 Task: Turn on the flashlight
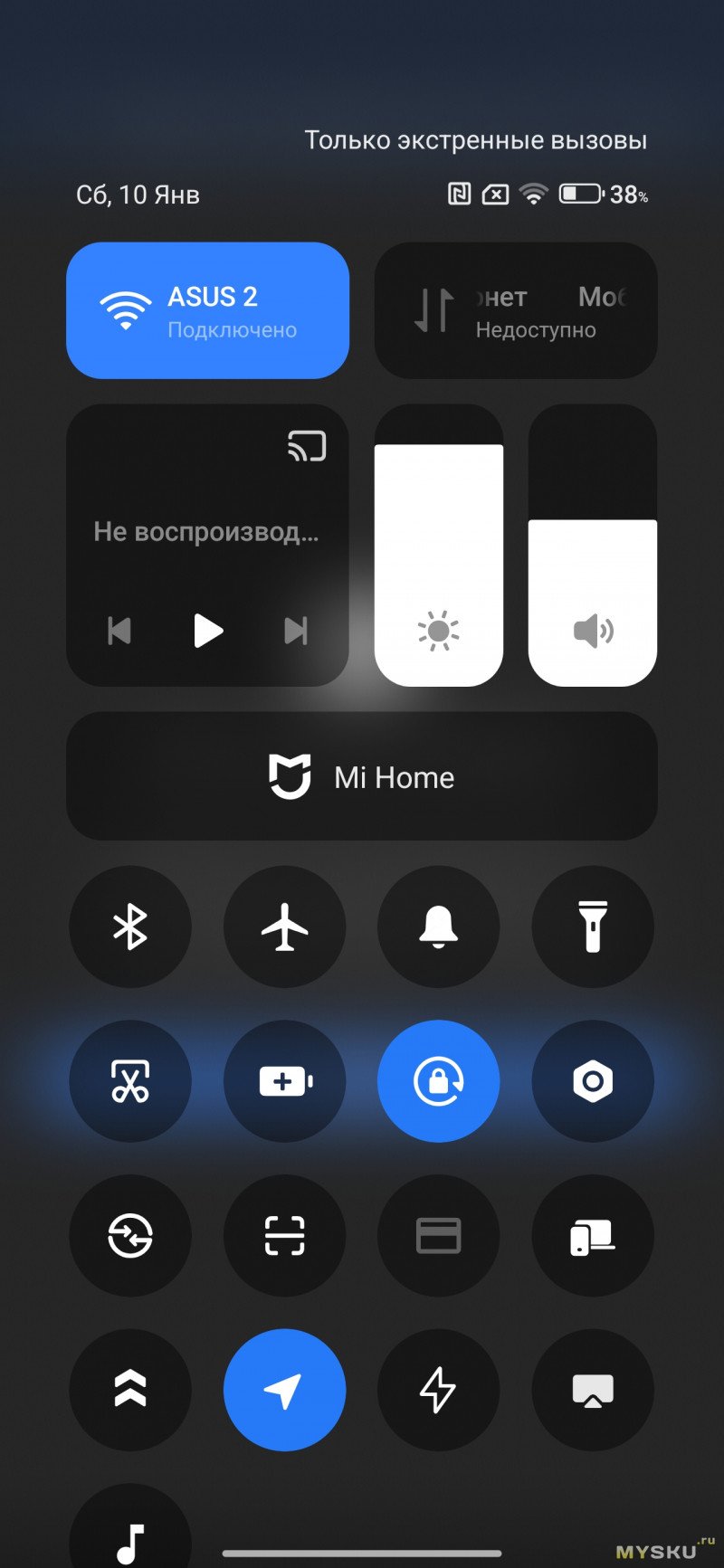(x=593, y=927)
